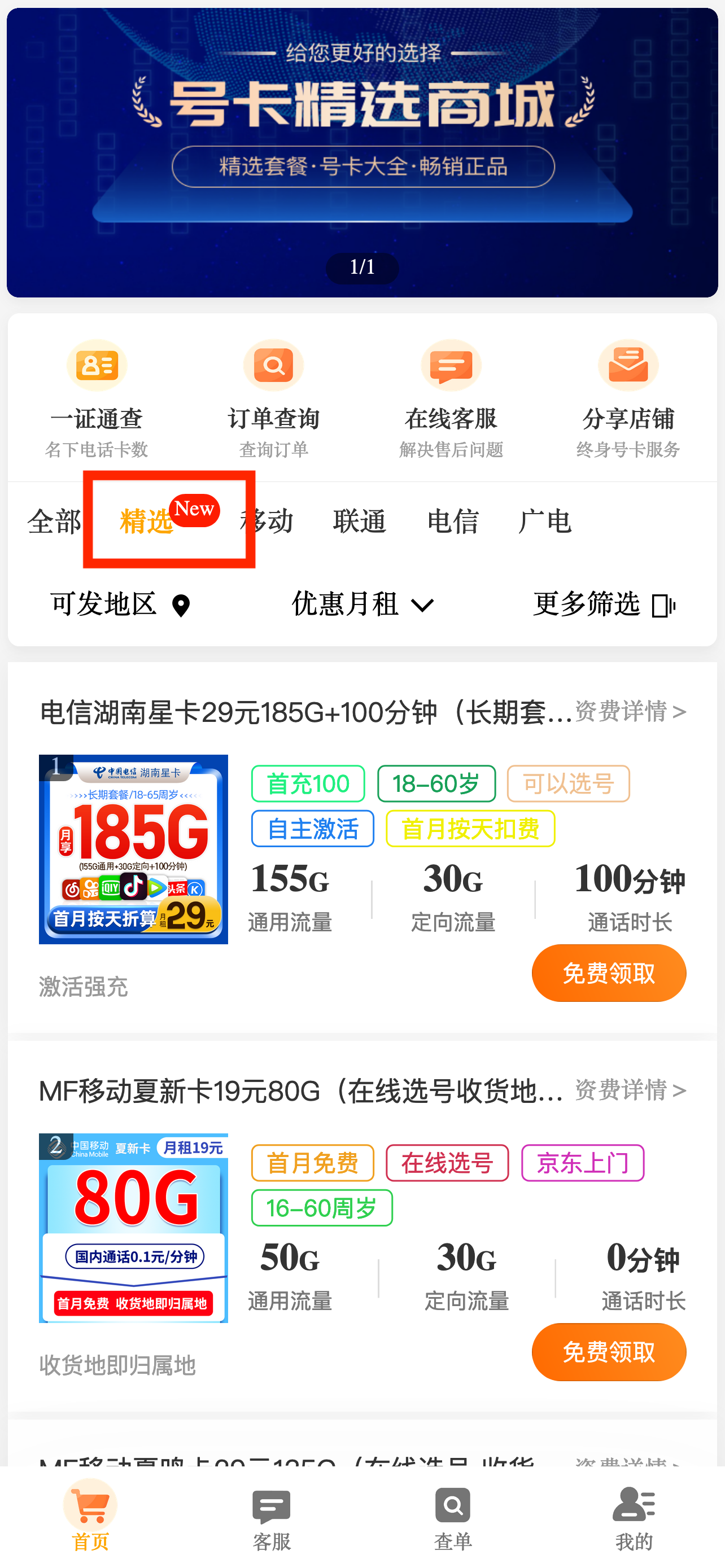View 电信 carrier plans
Screen dimensions: 725x1568
453,521
